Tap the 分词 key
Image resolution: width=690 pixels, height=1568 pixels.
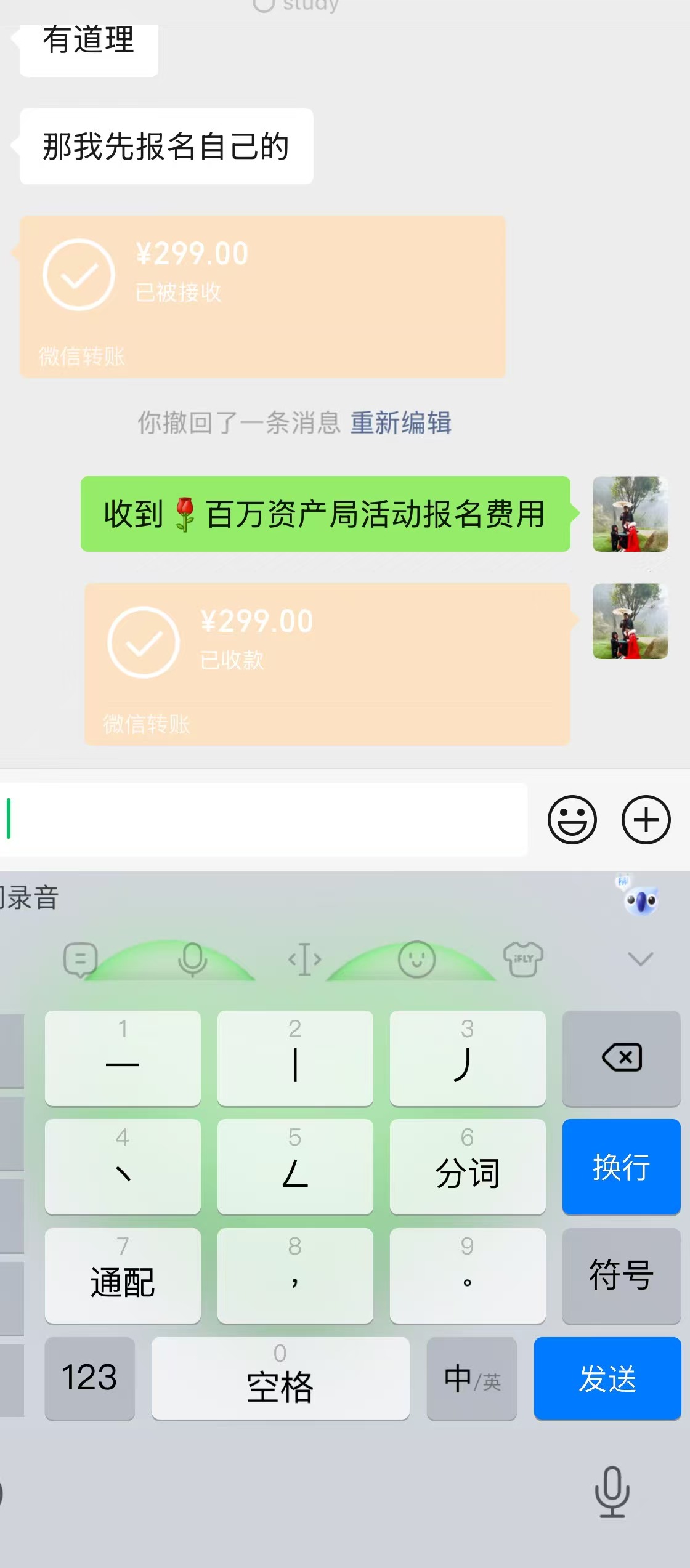pos(468,1166)
